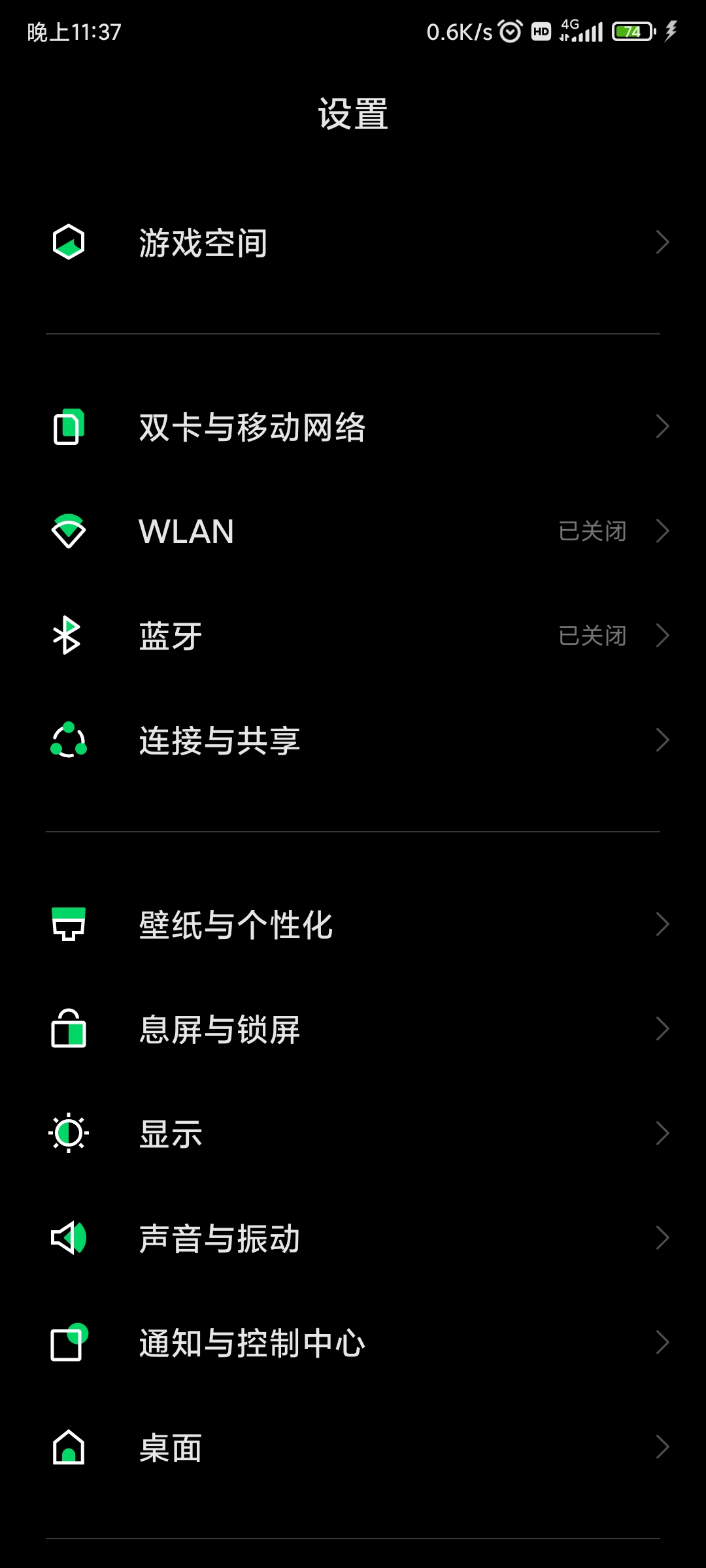Viewport: 706px width, 1568px height.
Task: Open 蓝牙 Bluetooth settings
Action: pos(353,636)
